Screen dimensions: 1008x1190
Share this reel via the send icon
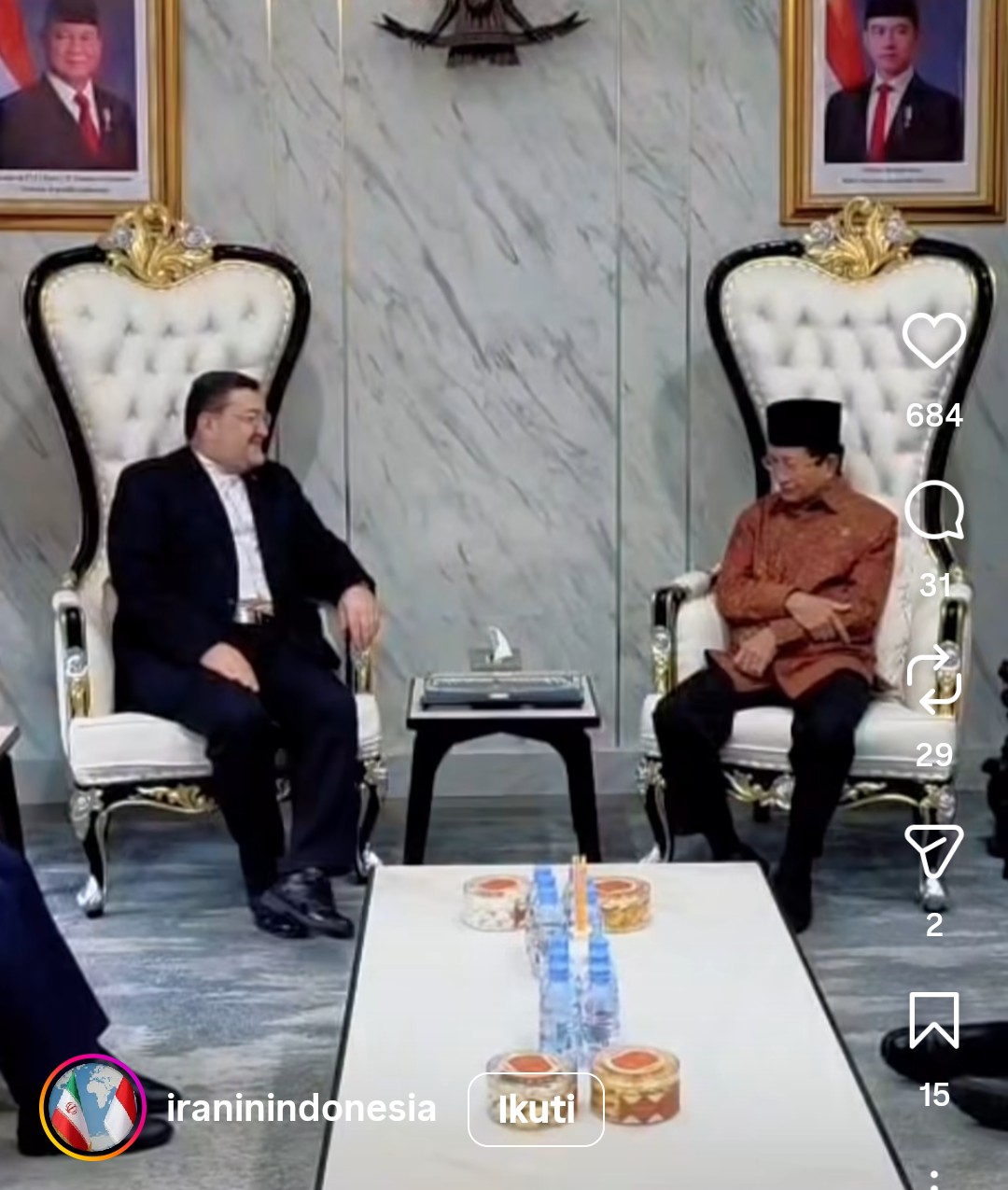point(933,849)
